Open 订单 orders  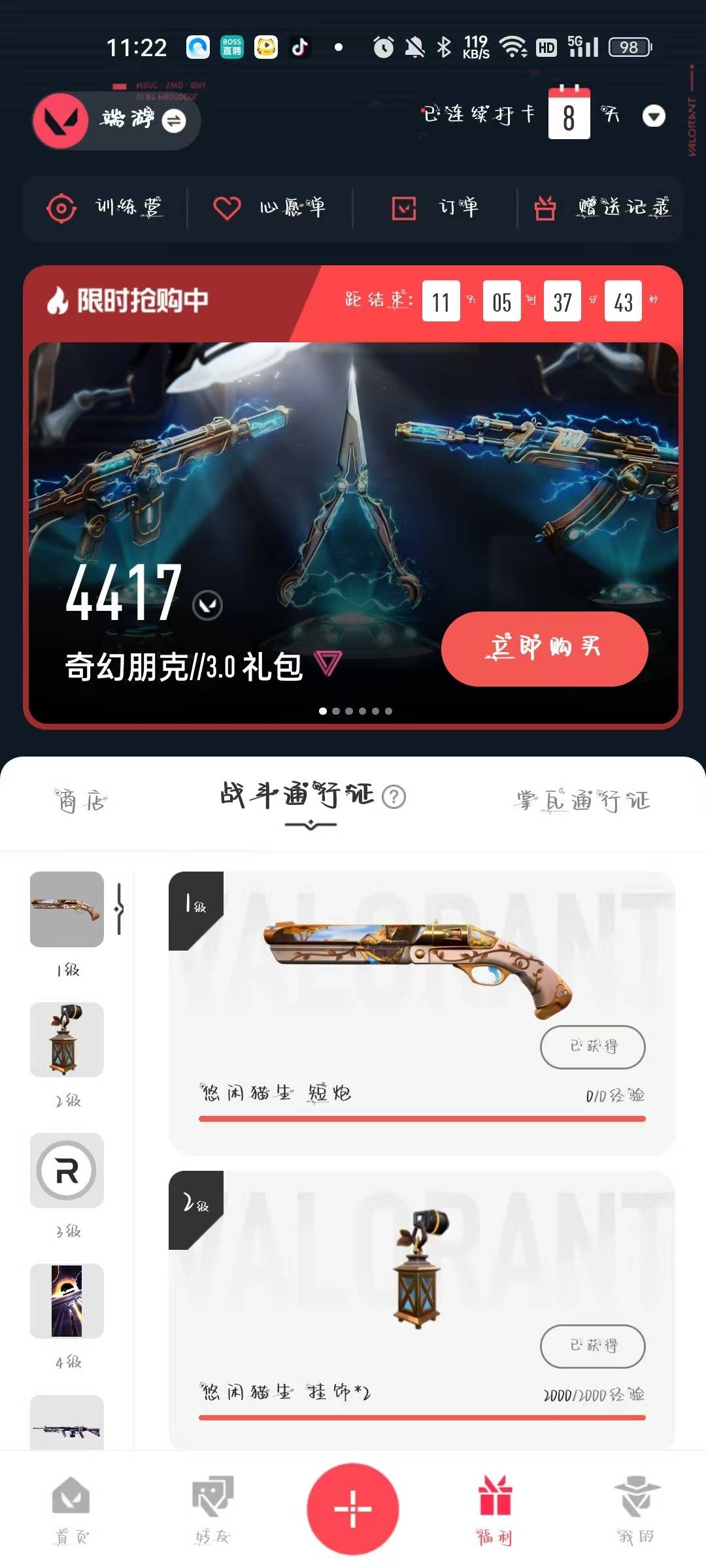(435, 208)
